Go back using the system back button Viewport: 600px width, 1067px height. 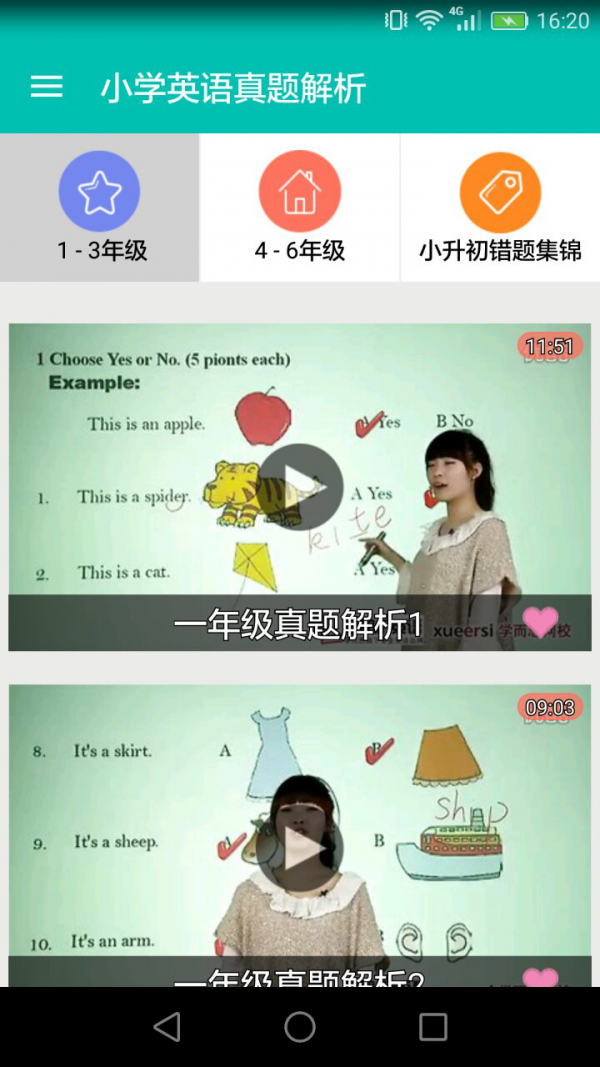[167, 1026]
